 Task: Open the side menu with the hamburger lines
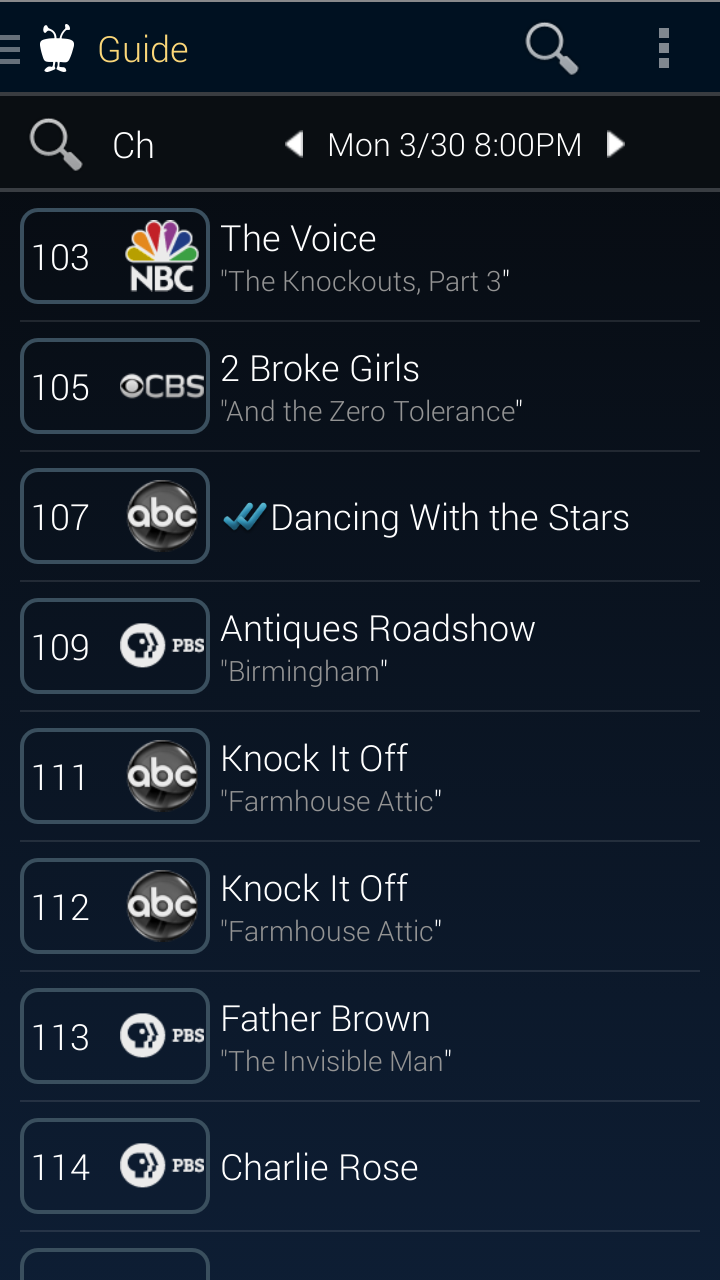click(12, 46)
